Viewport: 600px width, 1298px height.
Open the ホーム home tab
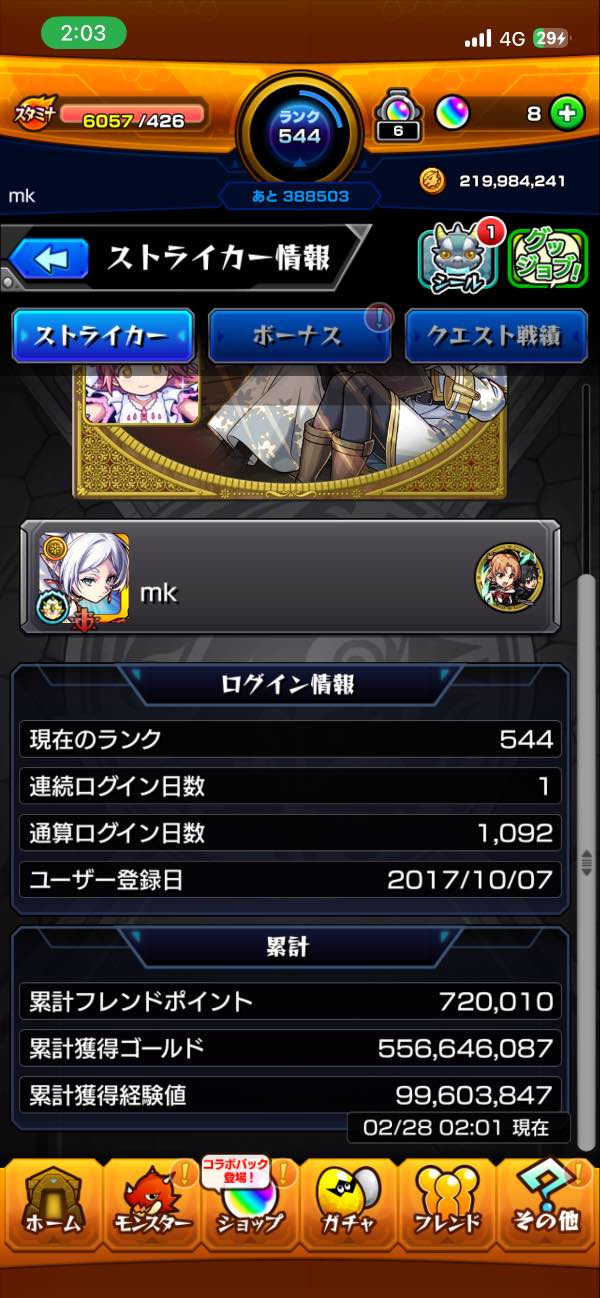[50, 1205]
